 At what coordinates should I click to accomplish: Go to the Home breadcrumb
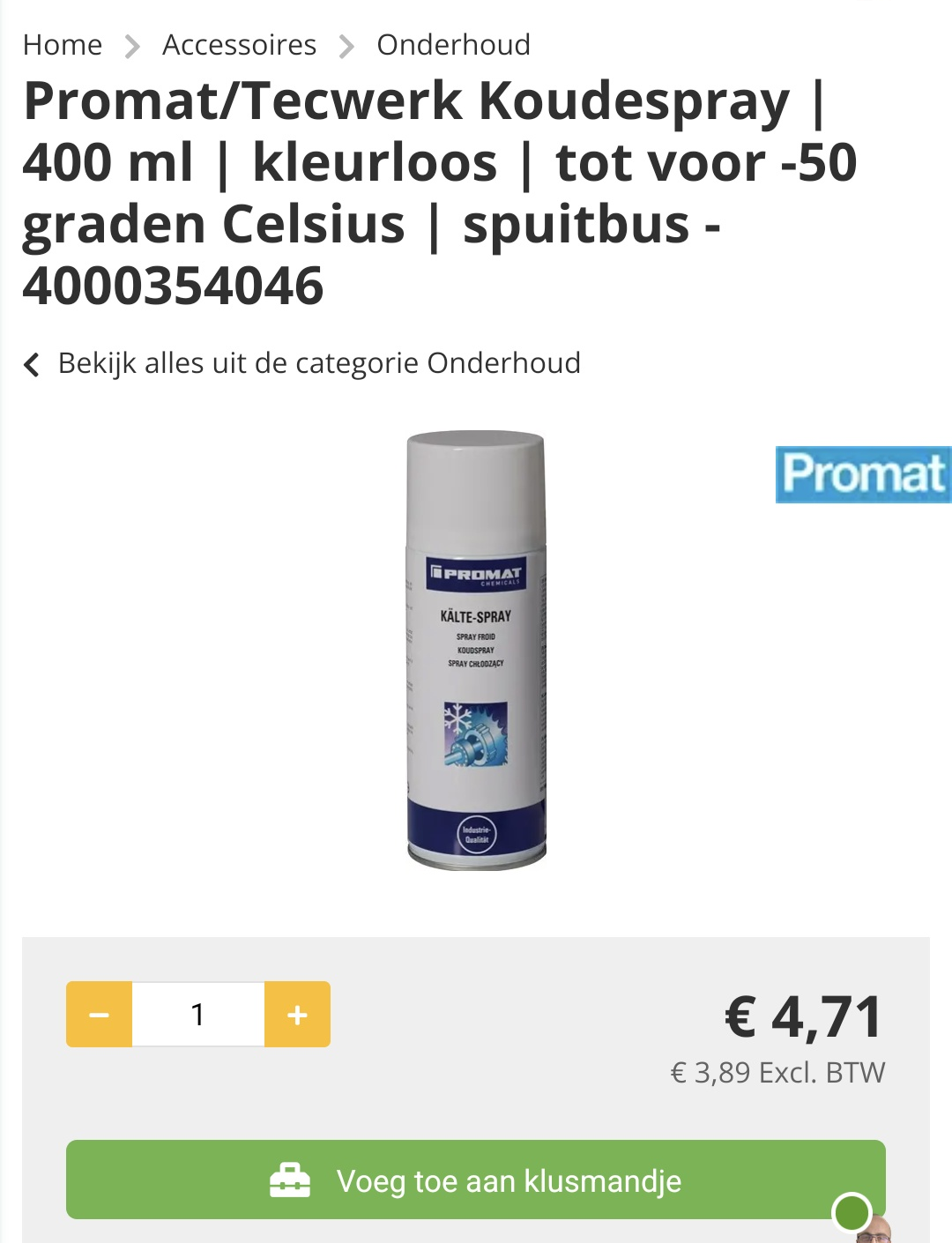click(63, 45)
